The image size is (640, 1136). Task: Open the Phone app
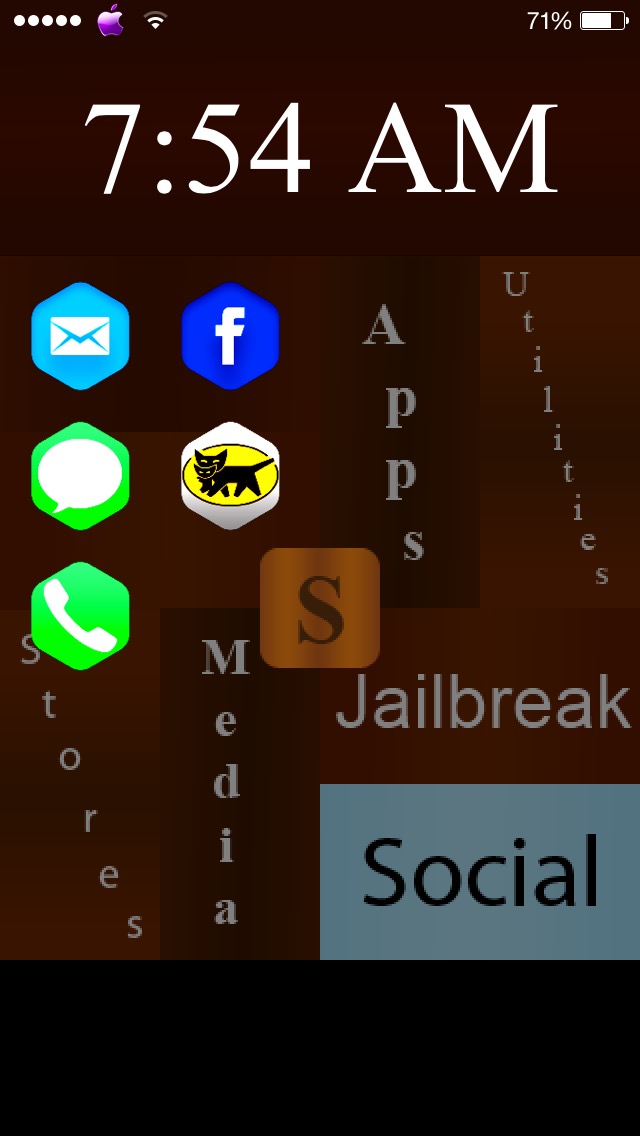coord(80,616)
